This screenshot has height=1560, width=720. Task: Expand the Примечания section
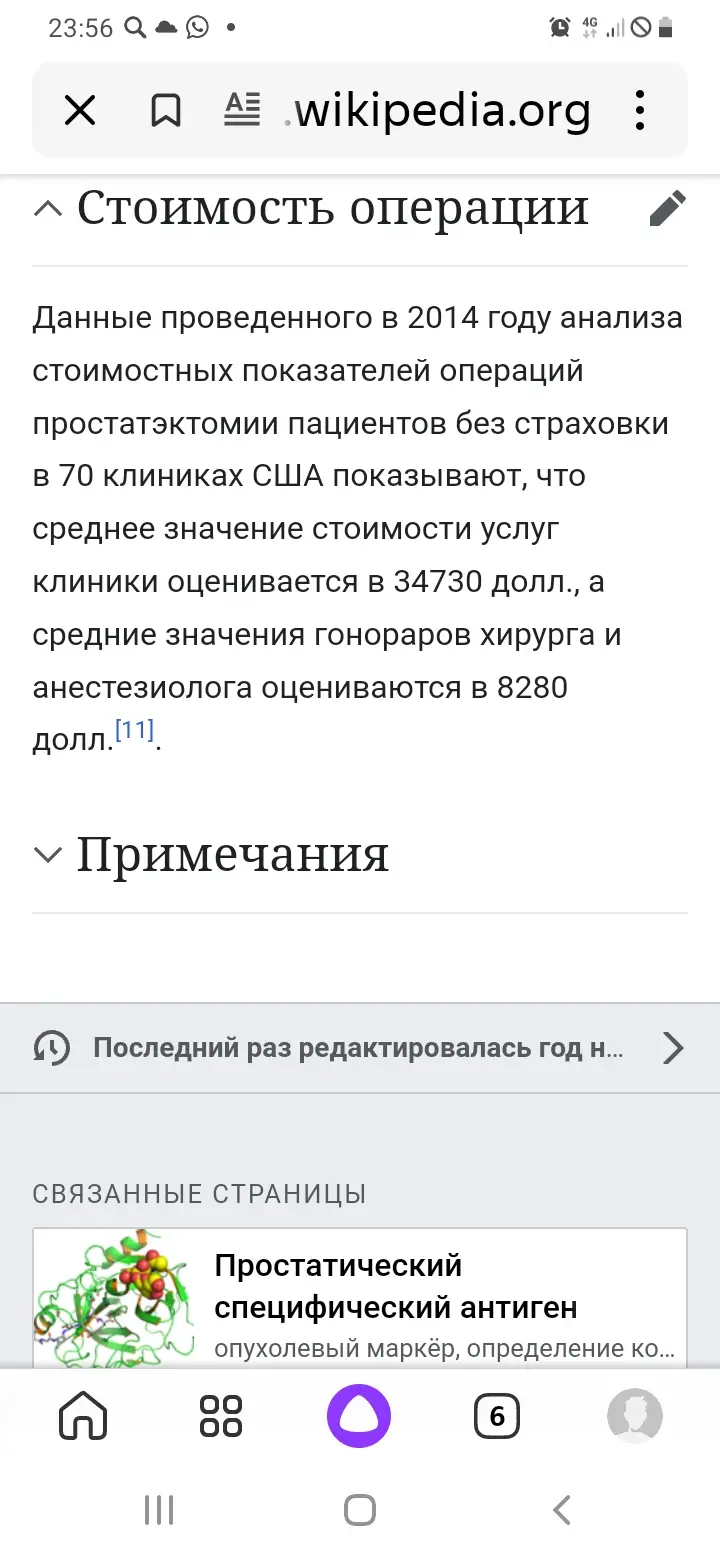click(x=47, y=855)
